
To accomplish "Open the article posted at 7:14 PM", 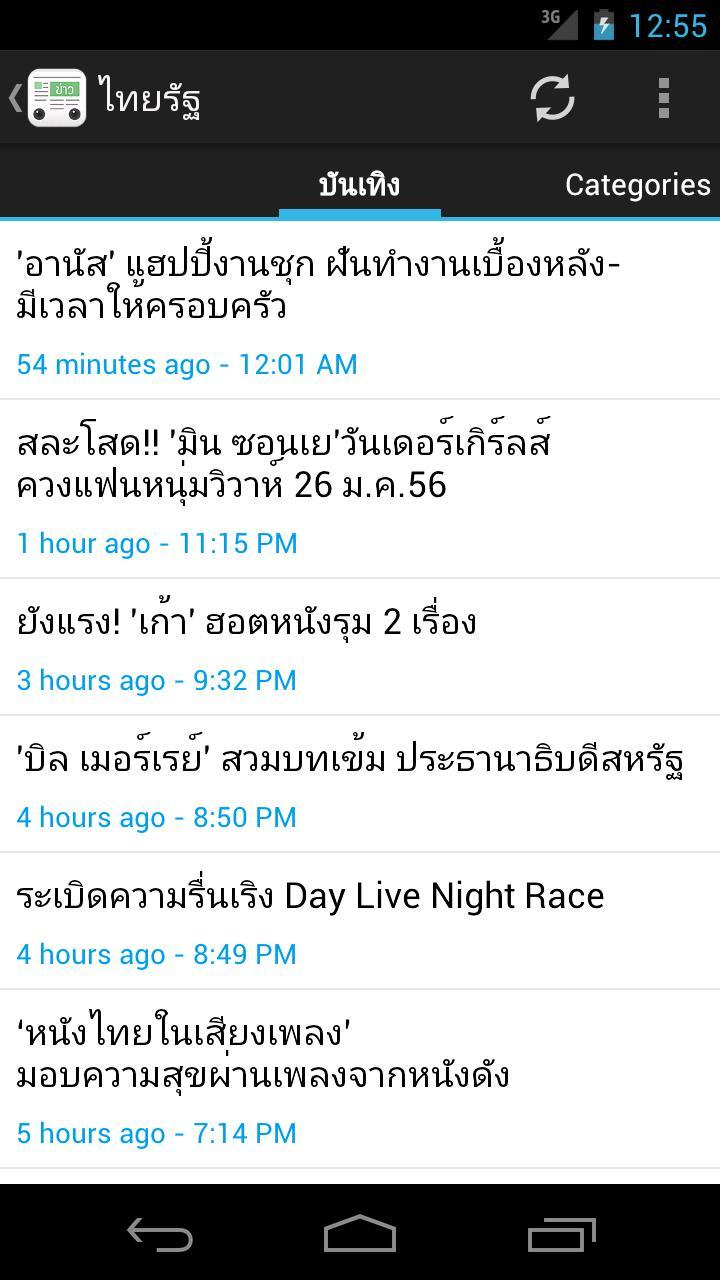I will click(360, 1079).
